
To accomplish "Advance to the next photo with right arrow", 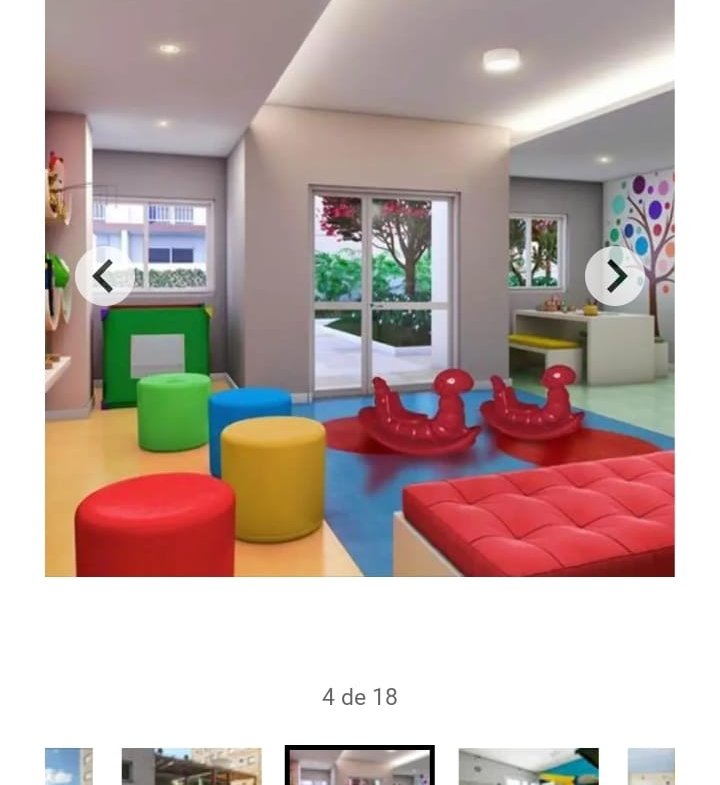I will [x=614, y=276].
